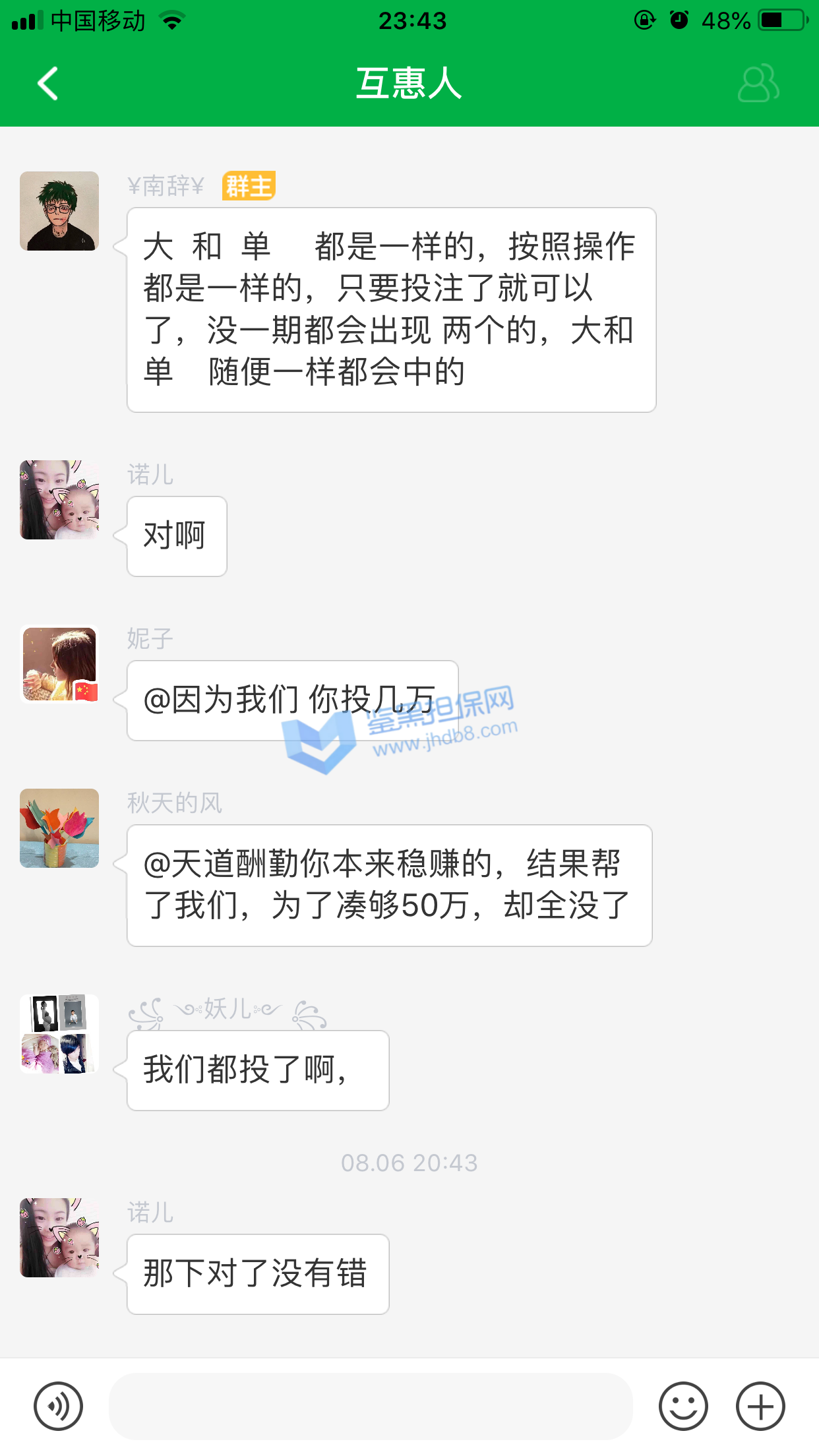This screenshot has height=1456, width=819.
Task: Open 妮子's profile avatar
Action: [59, 664]
